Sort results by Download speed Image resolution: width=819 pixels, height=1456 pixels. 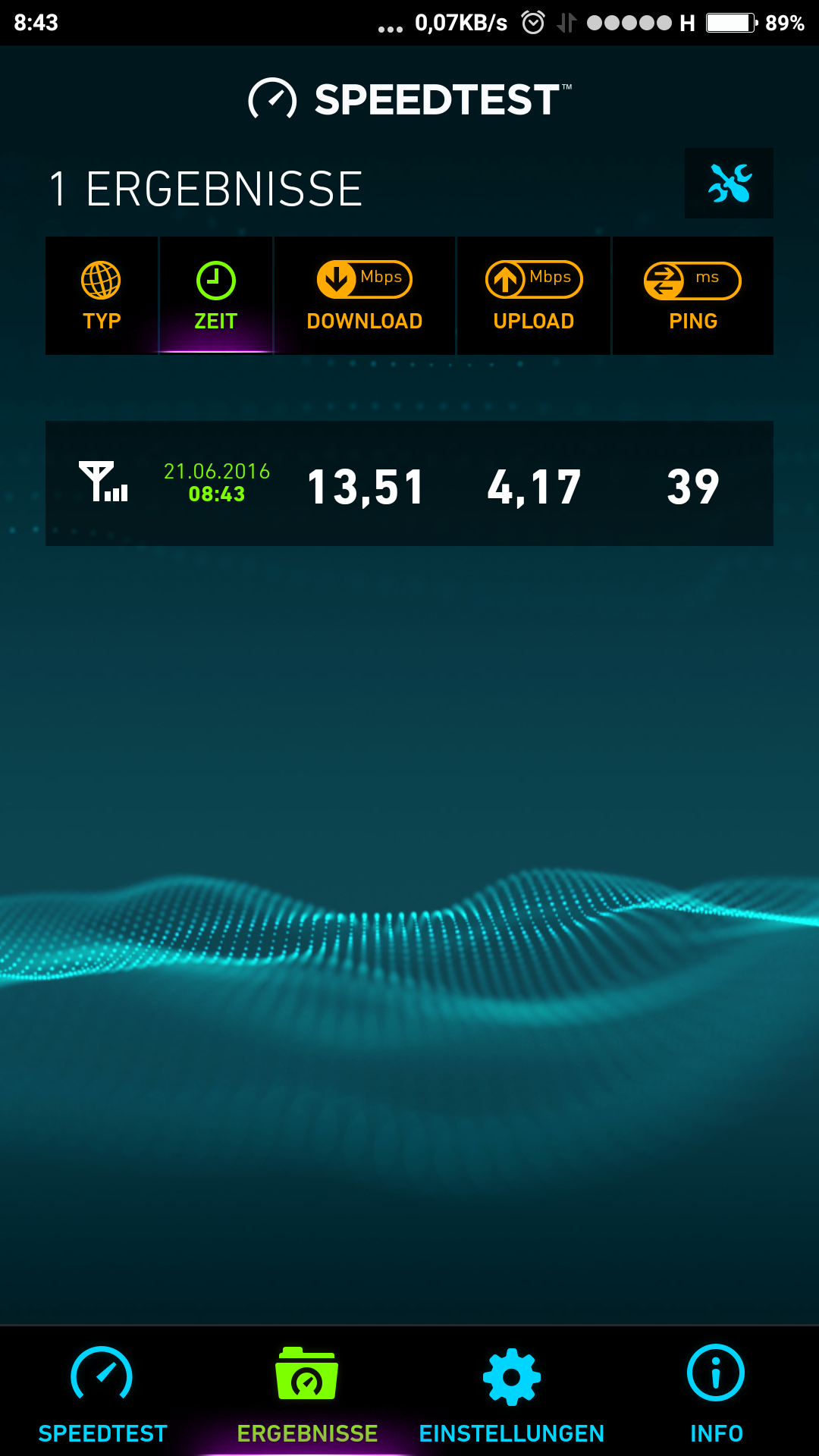click(x=365, y=296)
